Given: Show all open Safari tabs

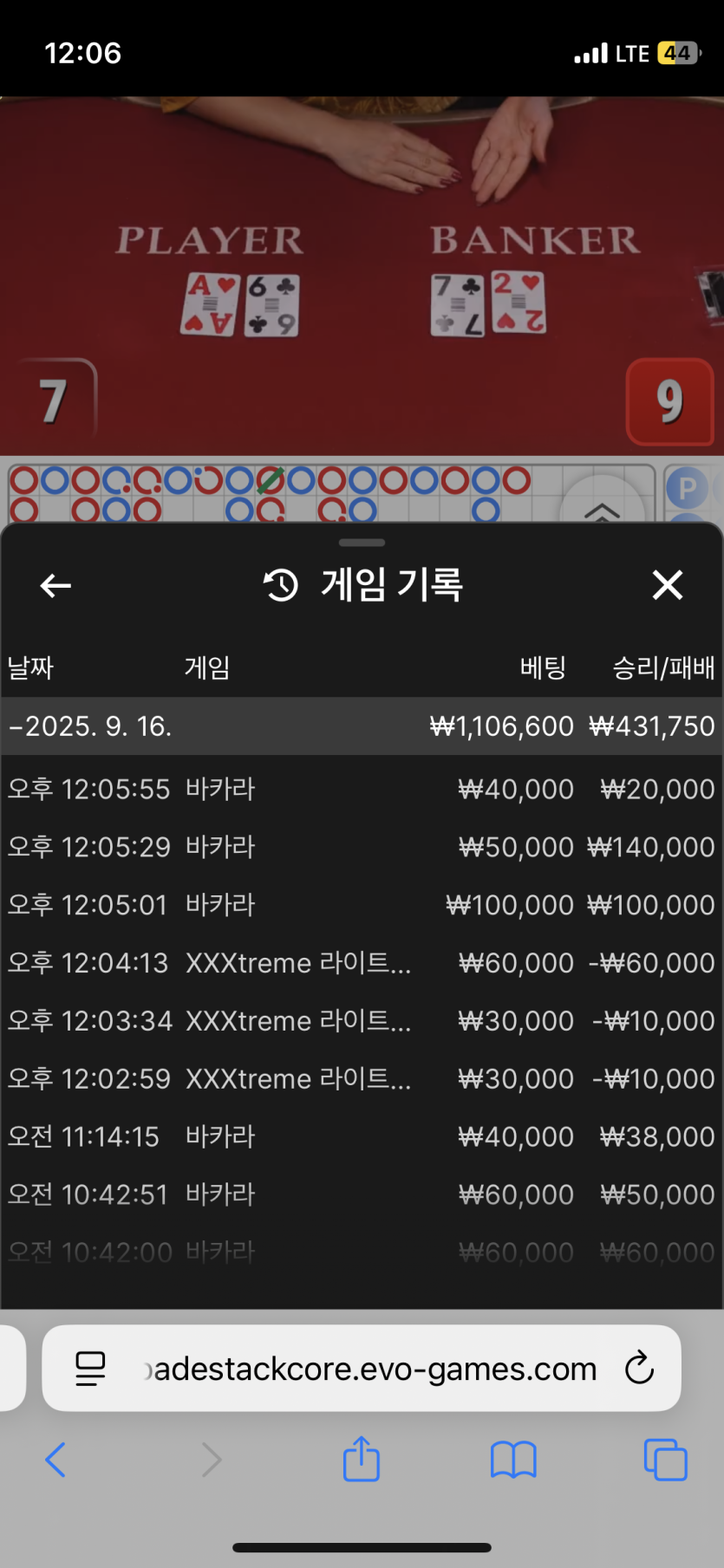Looking at the screenshot, I should [x=665, y=1460].
